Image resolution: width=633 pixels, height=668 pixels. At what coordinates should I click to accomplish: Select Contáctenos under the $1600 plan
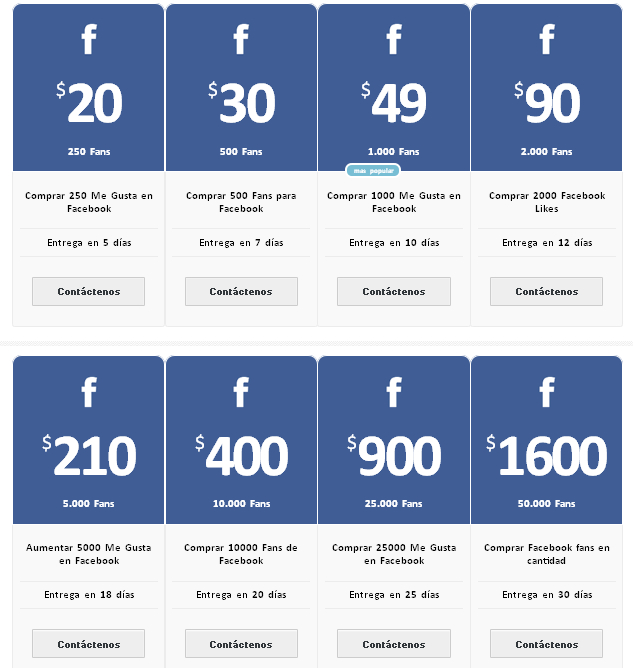pos(546,644)
